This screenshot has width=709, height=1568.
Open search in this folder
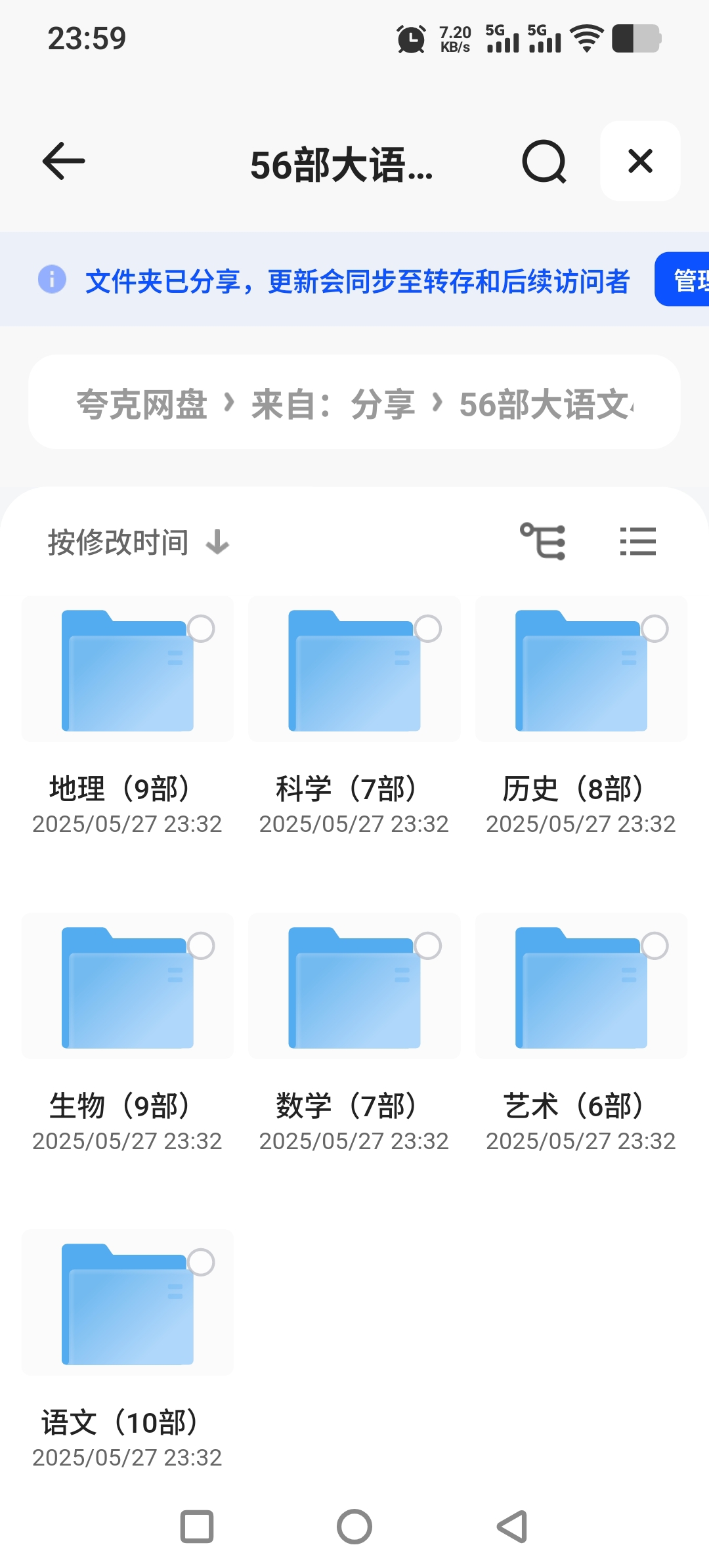[544, 162]
